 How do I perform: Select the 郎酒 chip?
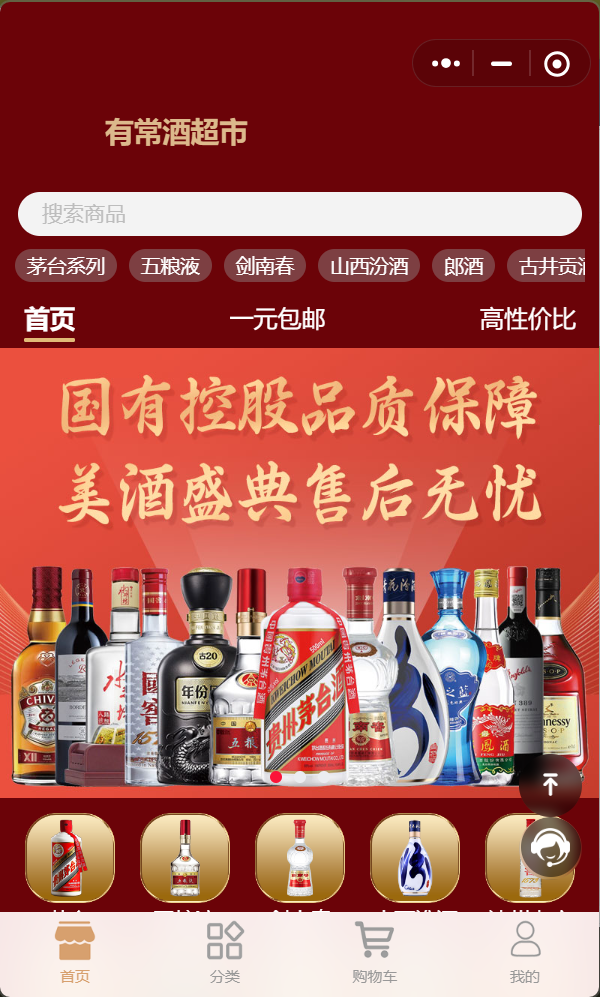click(x=464, y=266)
